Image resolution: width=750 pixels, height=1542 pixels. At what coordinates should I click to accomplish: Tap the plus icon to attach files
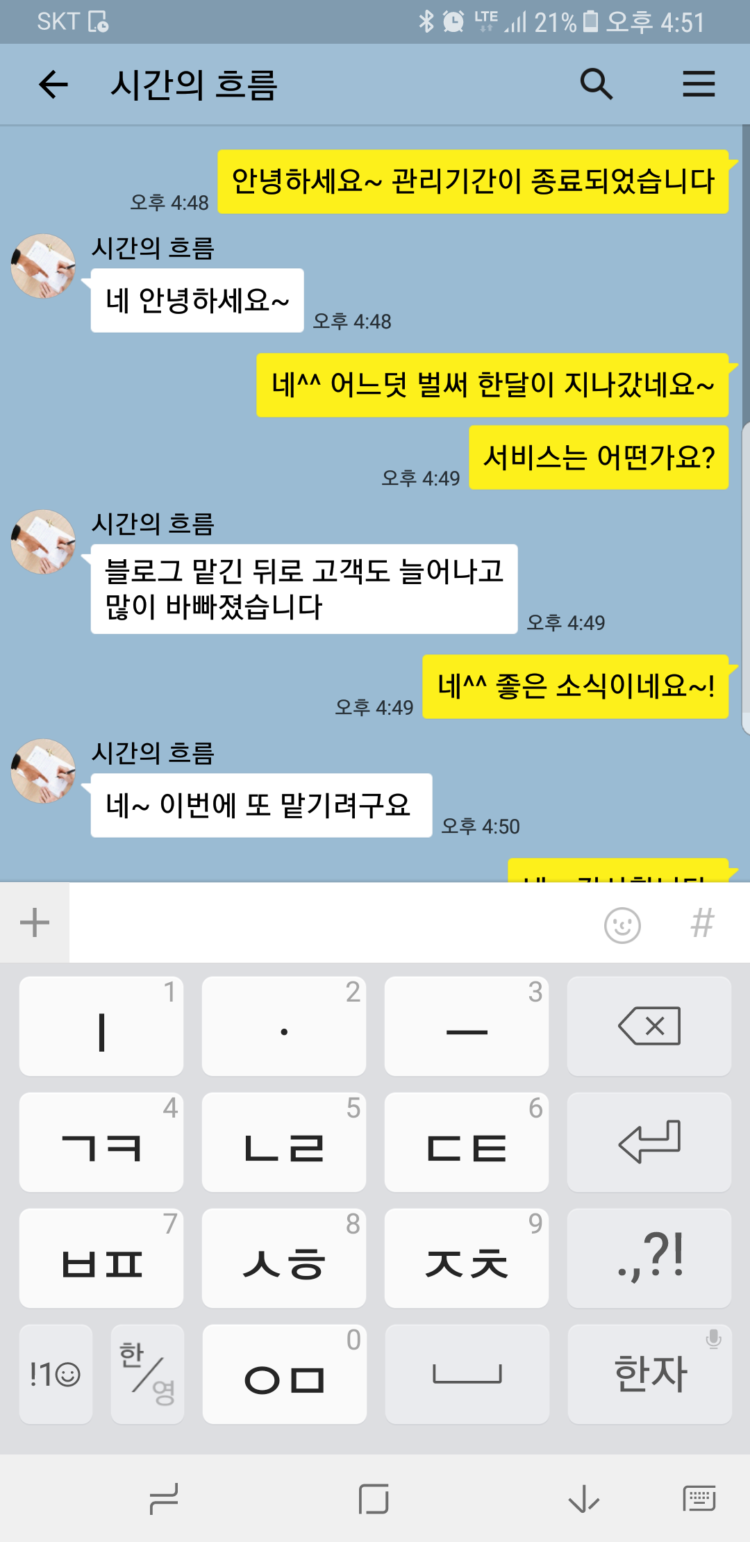(35, 922)
